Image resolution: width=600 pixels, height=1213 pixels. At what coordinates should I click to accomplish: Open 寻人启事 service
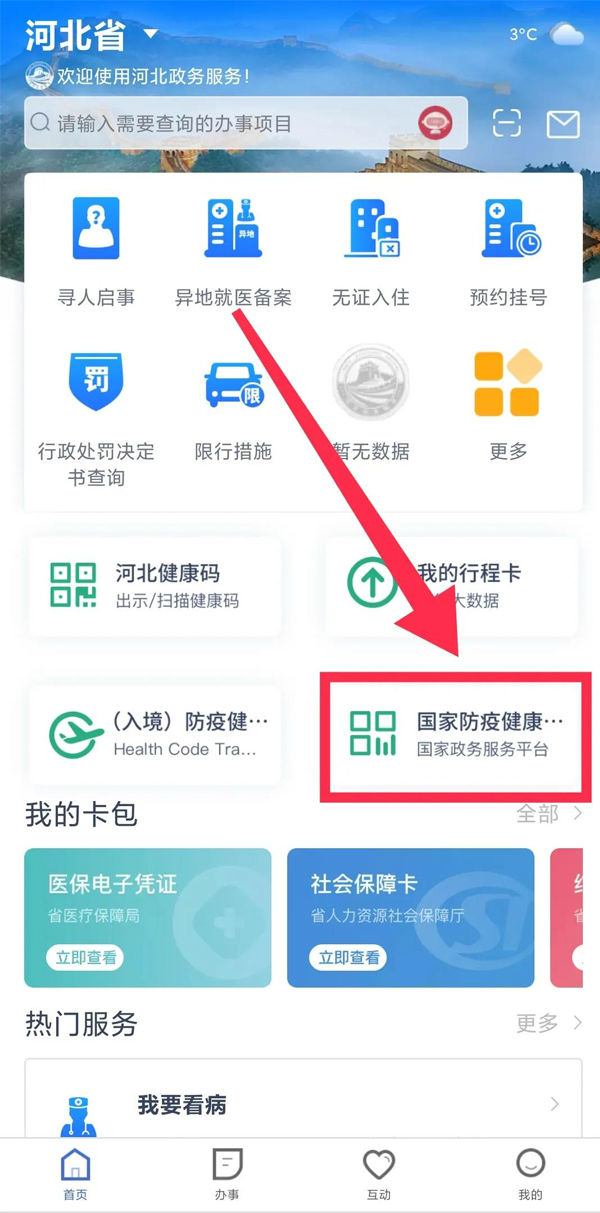[96, 250]
